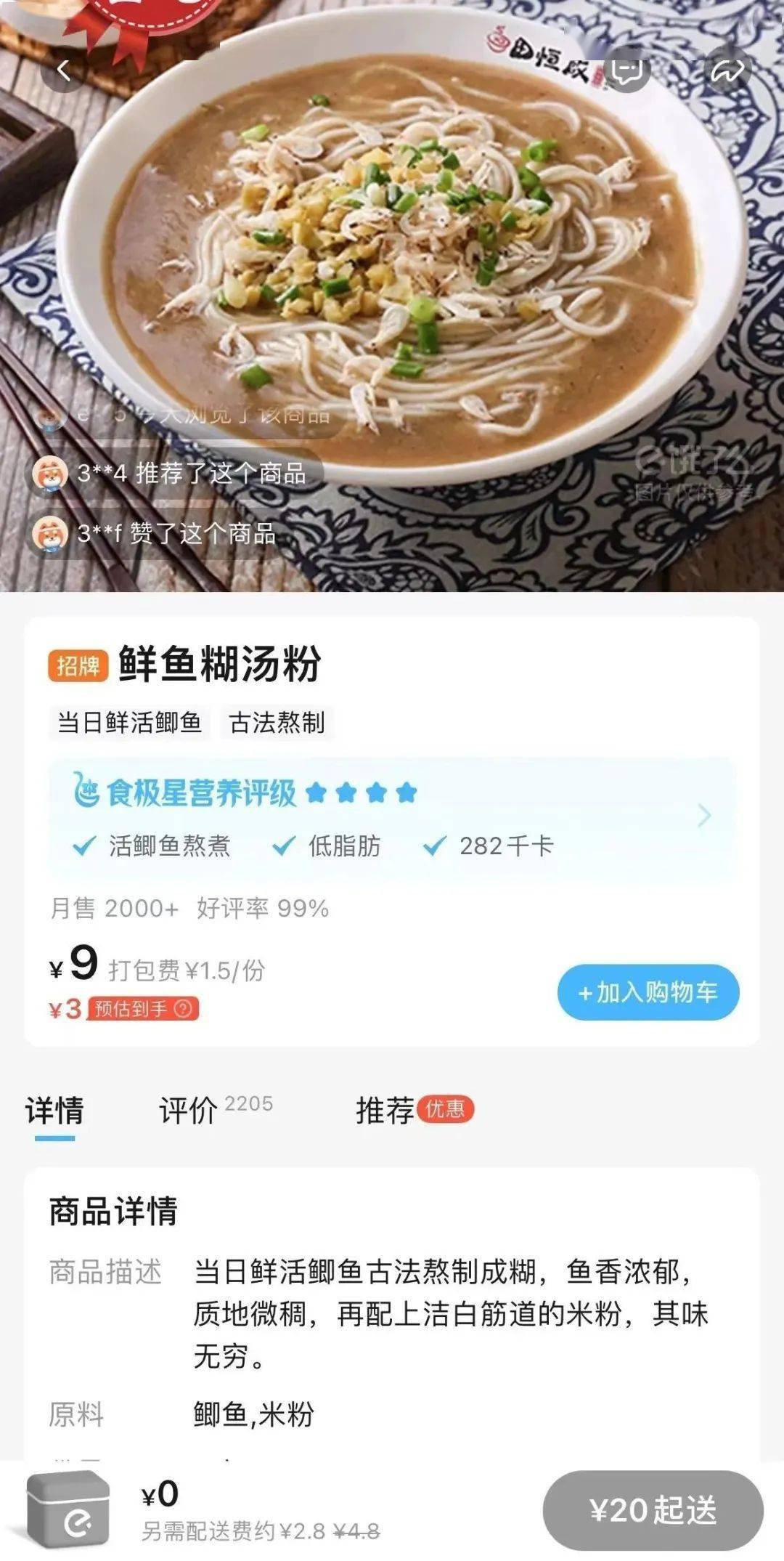784x1561 pixels.
Task: Expand 食极星营养评级 details
Action: (703, 816)
